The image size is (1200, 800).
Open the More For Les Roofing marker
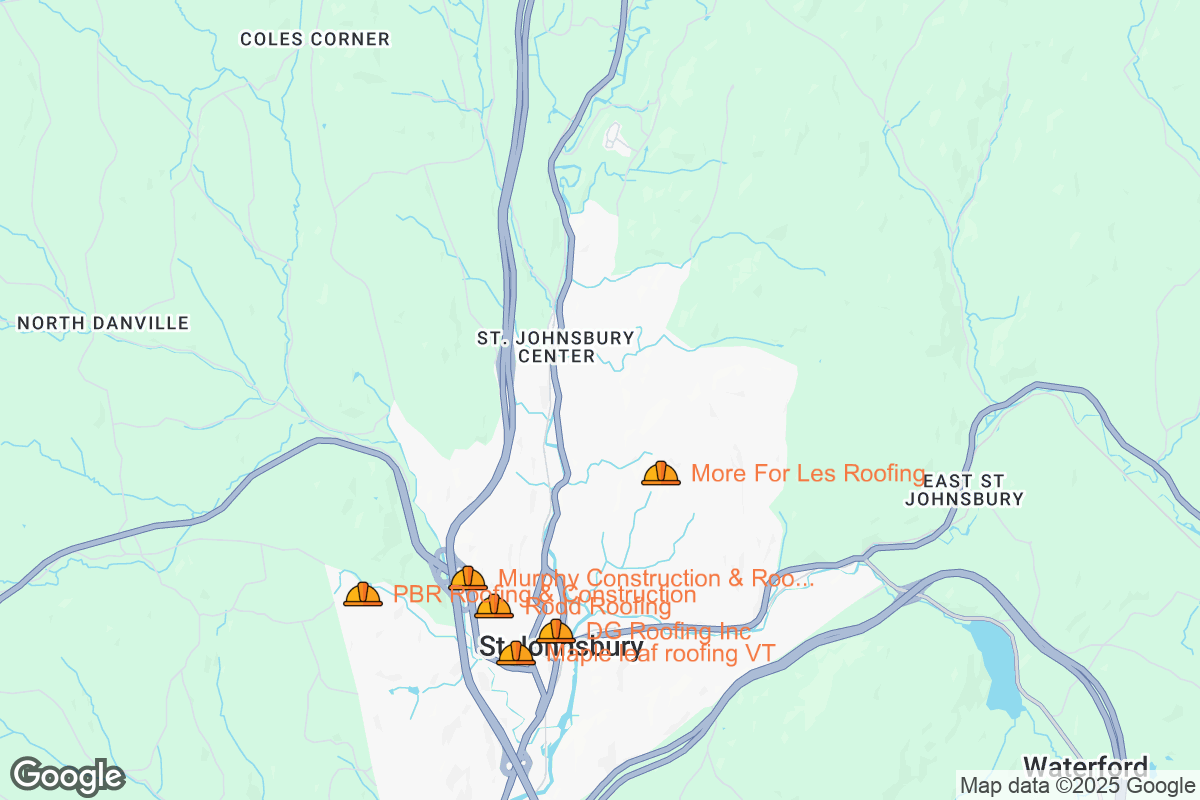tap(660, 473)
